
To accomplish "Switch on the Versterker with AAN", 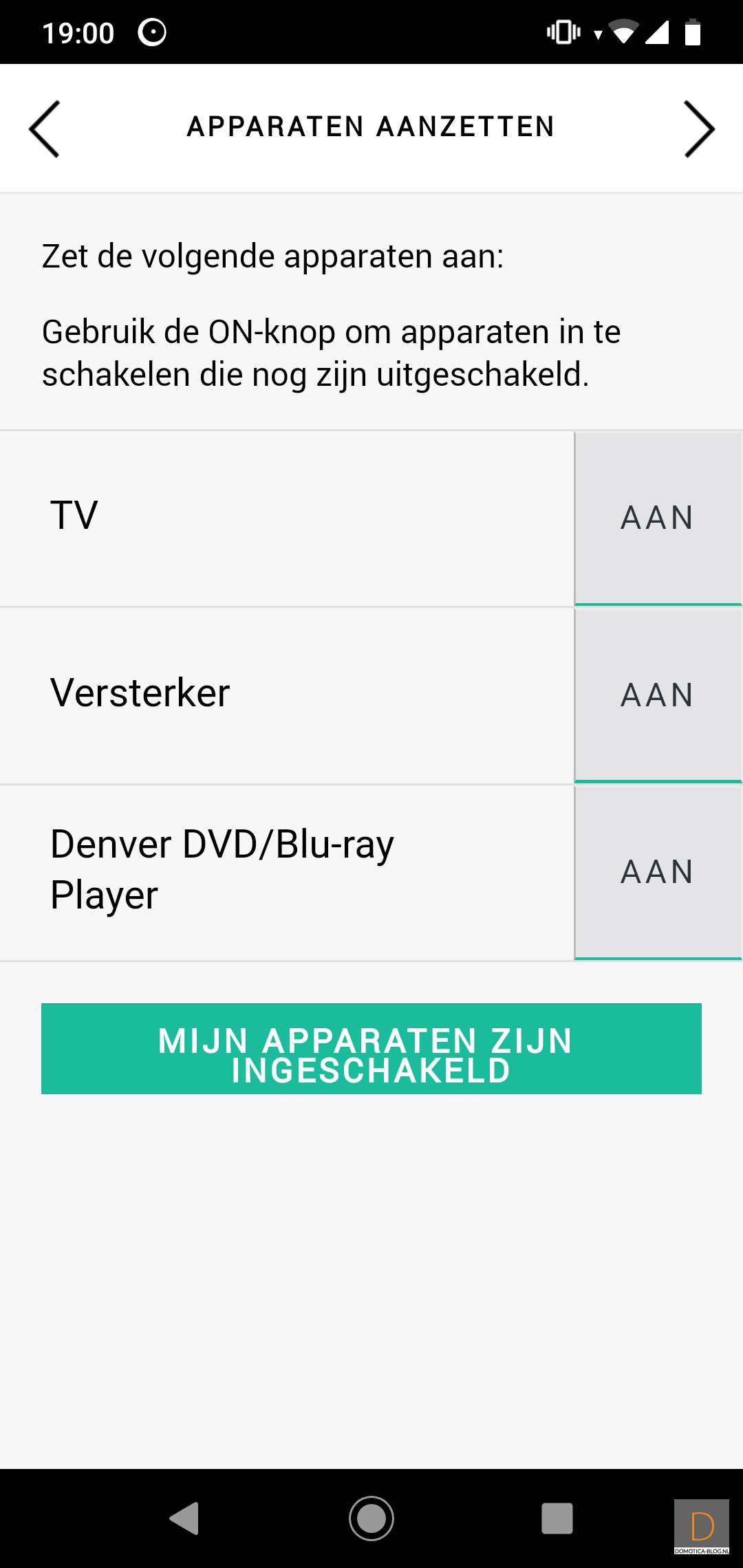I will (x=658, y=695).
